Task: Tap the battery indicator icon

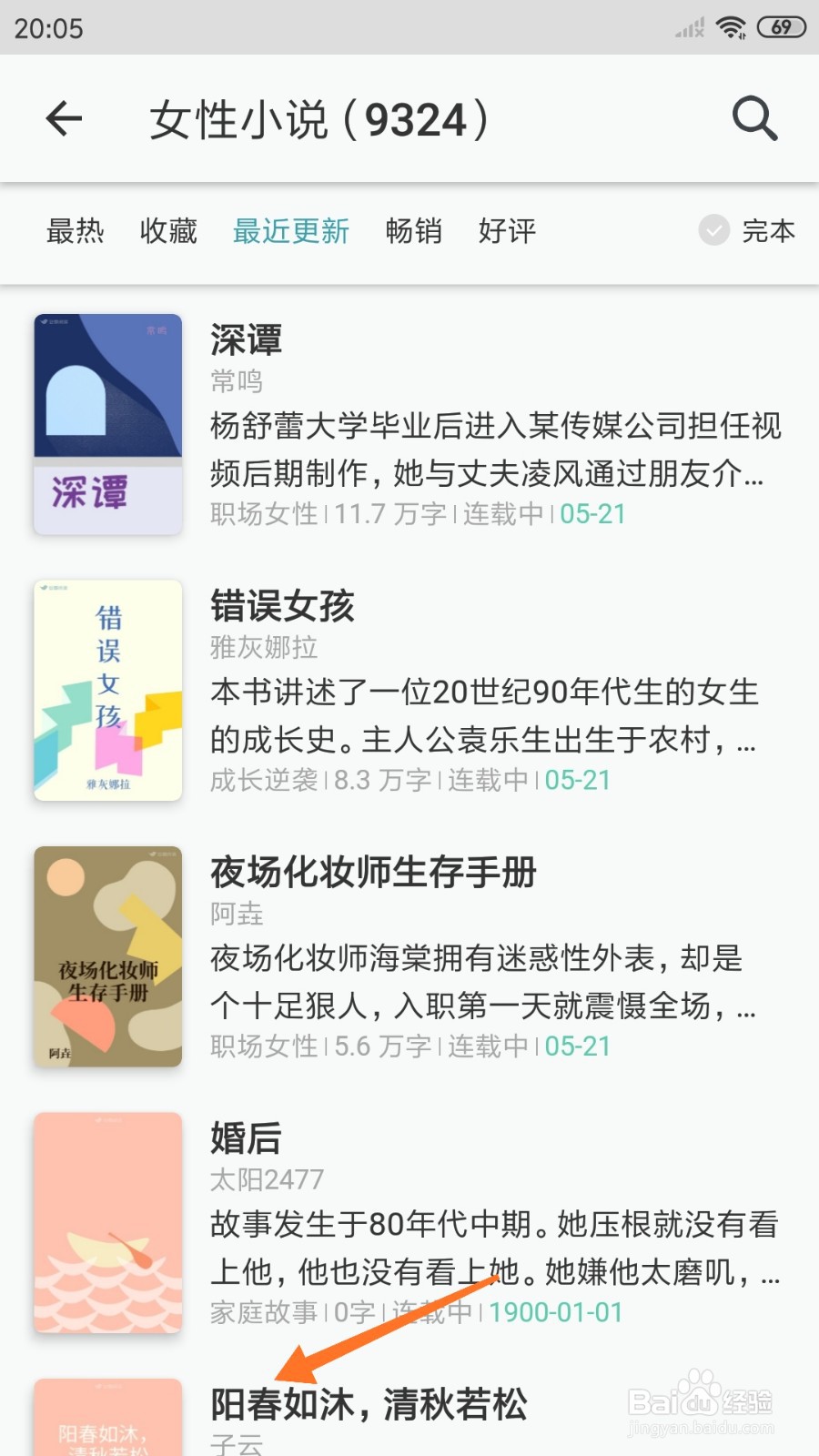Action: tap(781, 27)
